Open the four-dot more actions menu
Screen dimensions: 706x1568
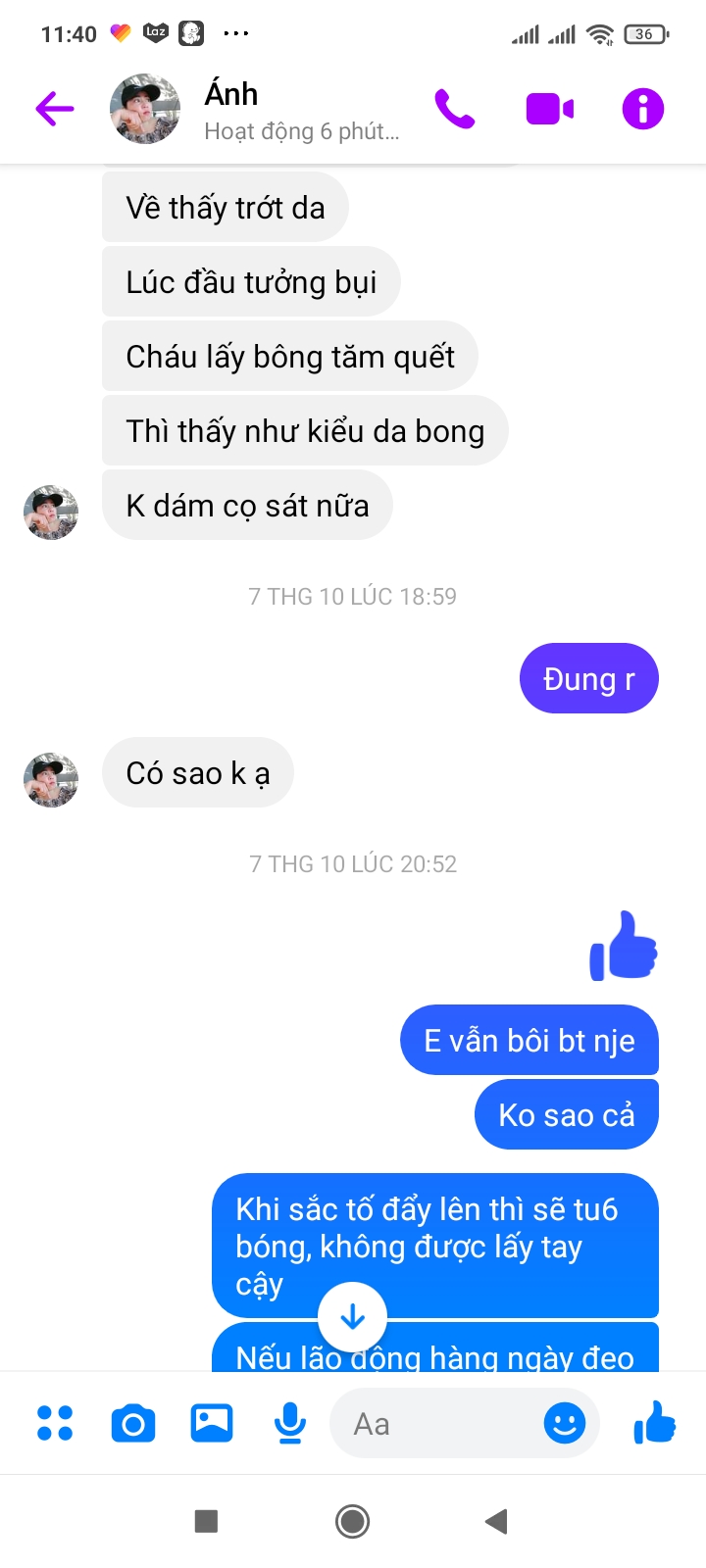(x=55, y=1423)
